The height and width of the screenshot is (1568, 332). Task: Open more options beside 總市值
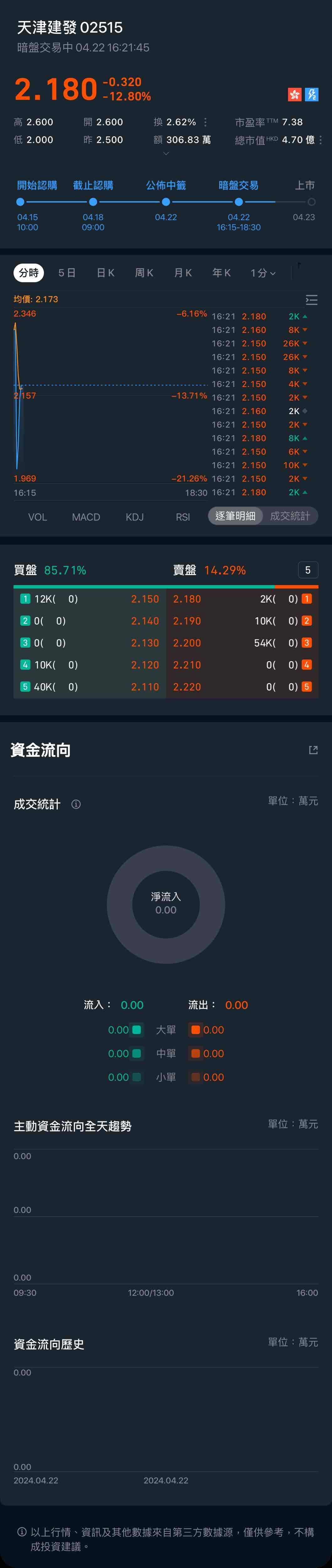tap(320, 140)
